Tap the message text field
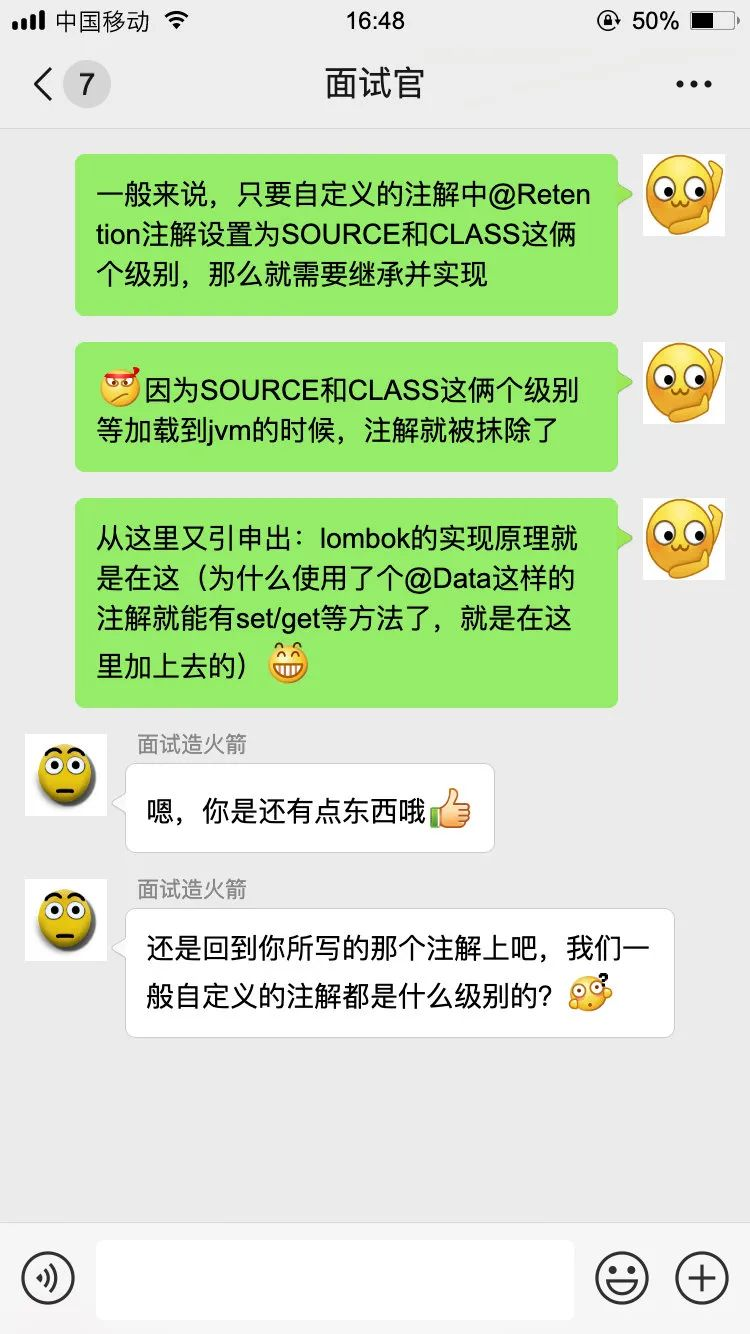Viewport: 750px width, 1334px height. [334, 1278]
